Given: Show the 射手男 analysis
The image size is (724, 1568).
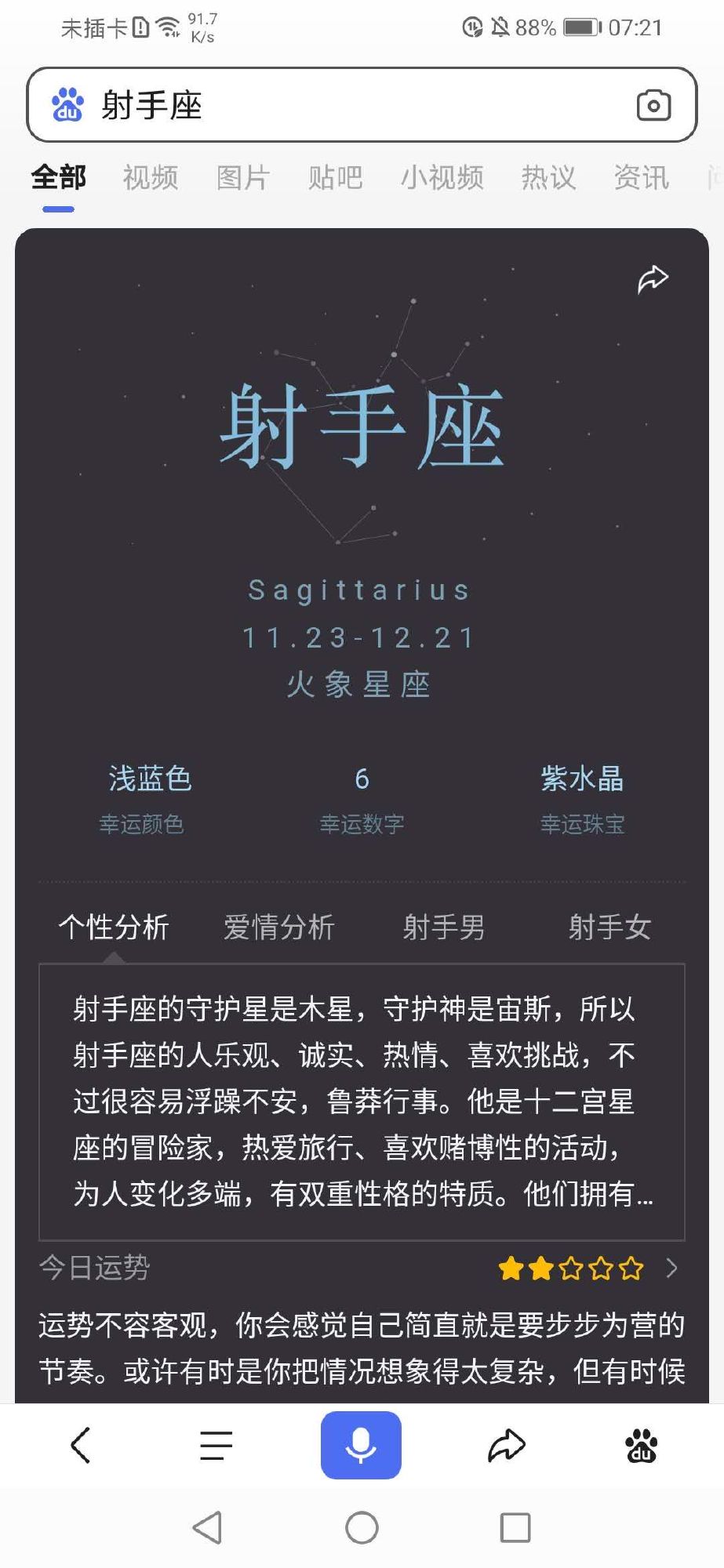Looking at the screenshot, I should (444, 927).
